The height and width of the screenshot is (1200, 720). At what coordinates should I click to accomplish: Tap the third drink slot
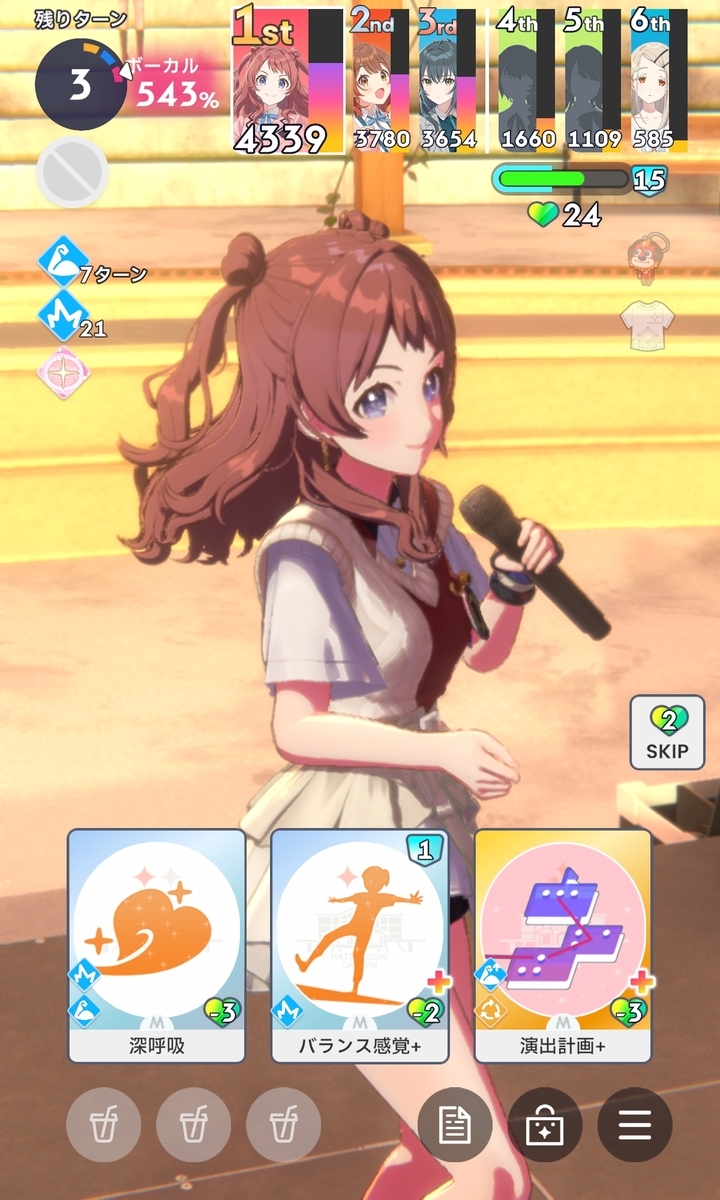(283, 1125)
